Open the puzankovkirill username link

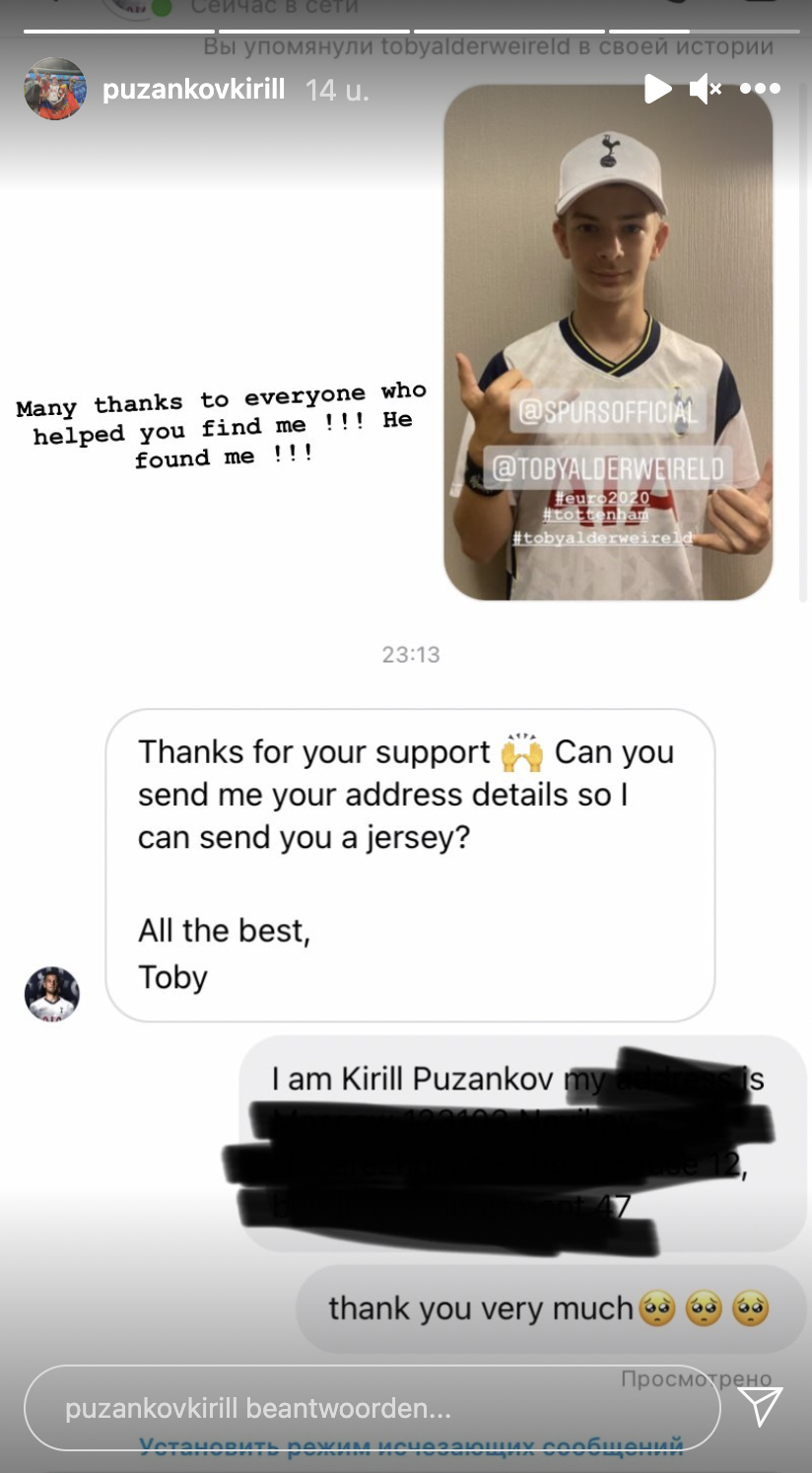[x=194, y=90]
